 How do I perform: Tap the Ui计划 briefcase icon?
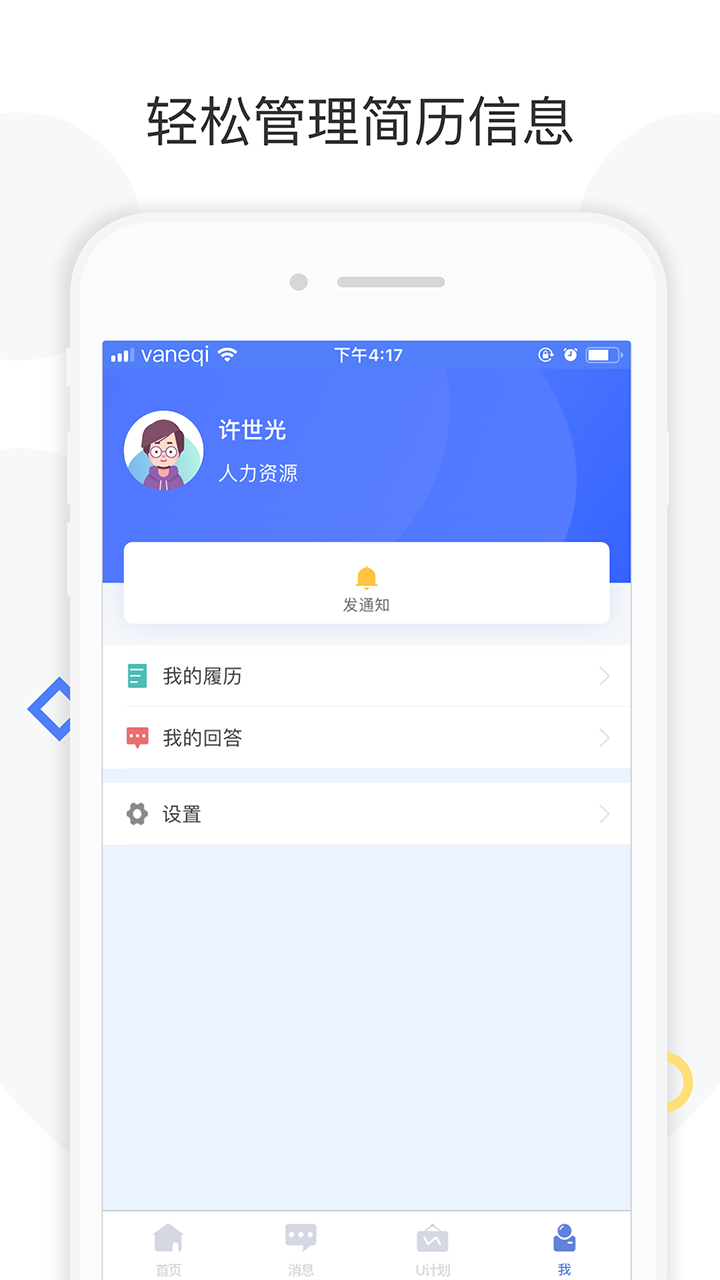click(x=431, y=1237)
